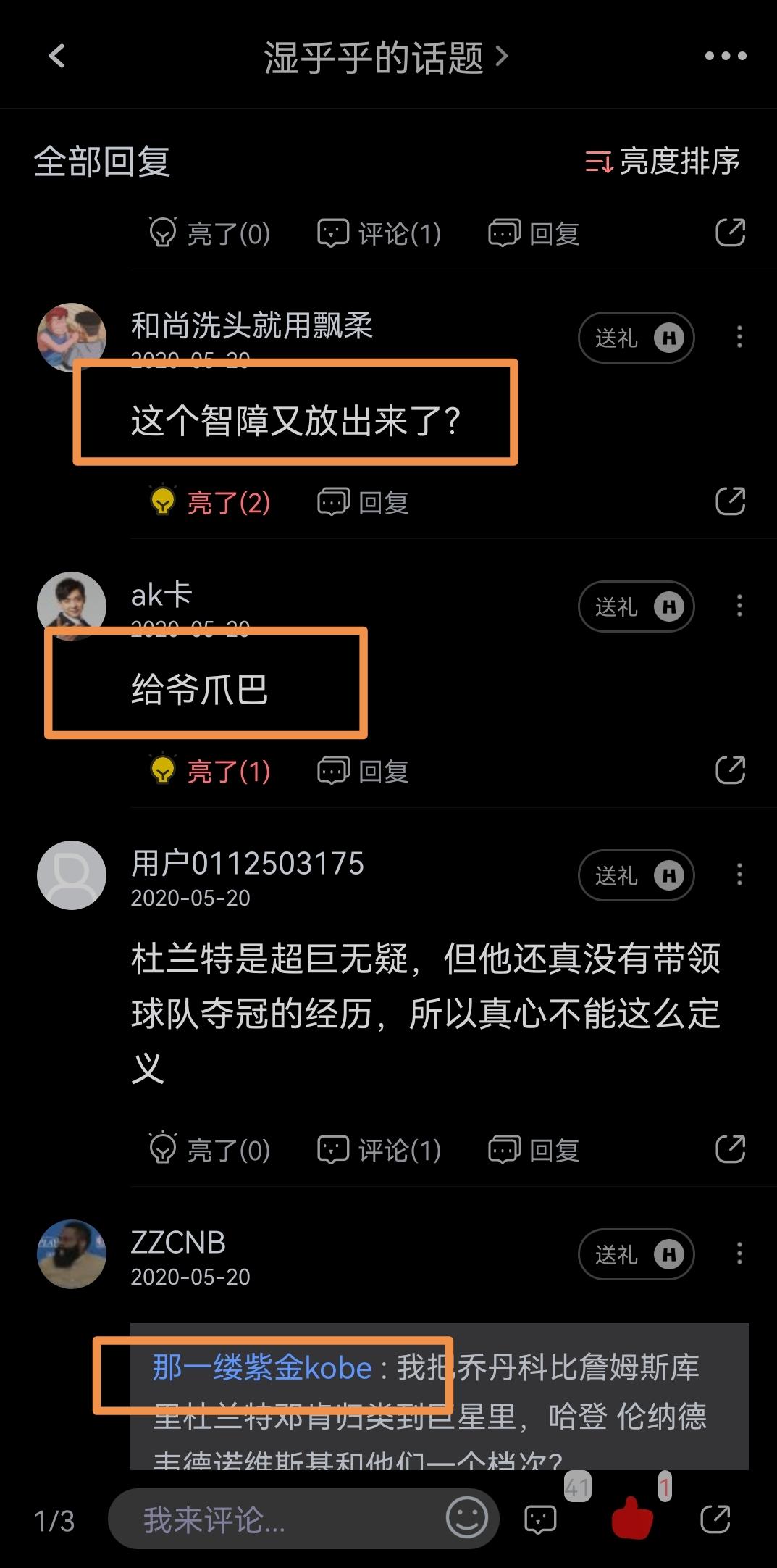777x1568 pixels.
Task: Open the overflow menu on ZZCNB's comment
Action: (739, 1254)
